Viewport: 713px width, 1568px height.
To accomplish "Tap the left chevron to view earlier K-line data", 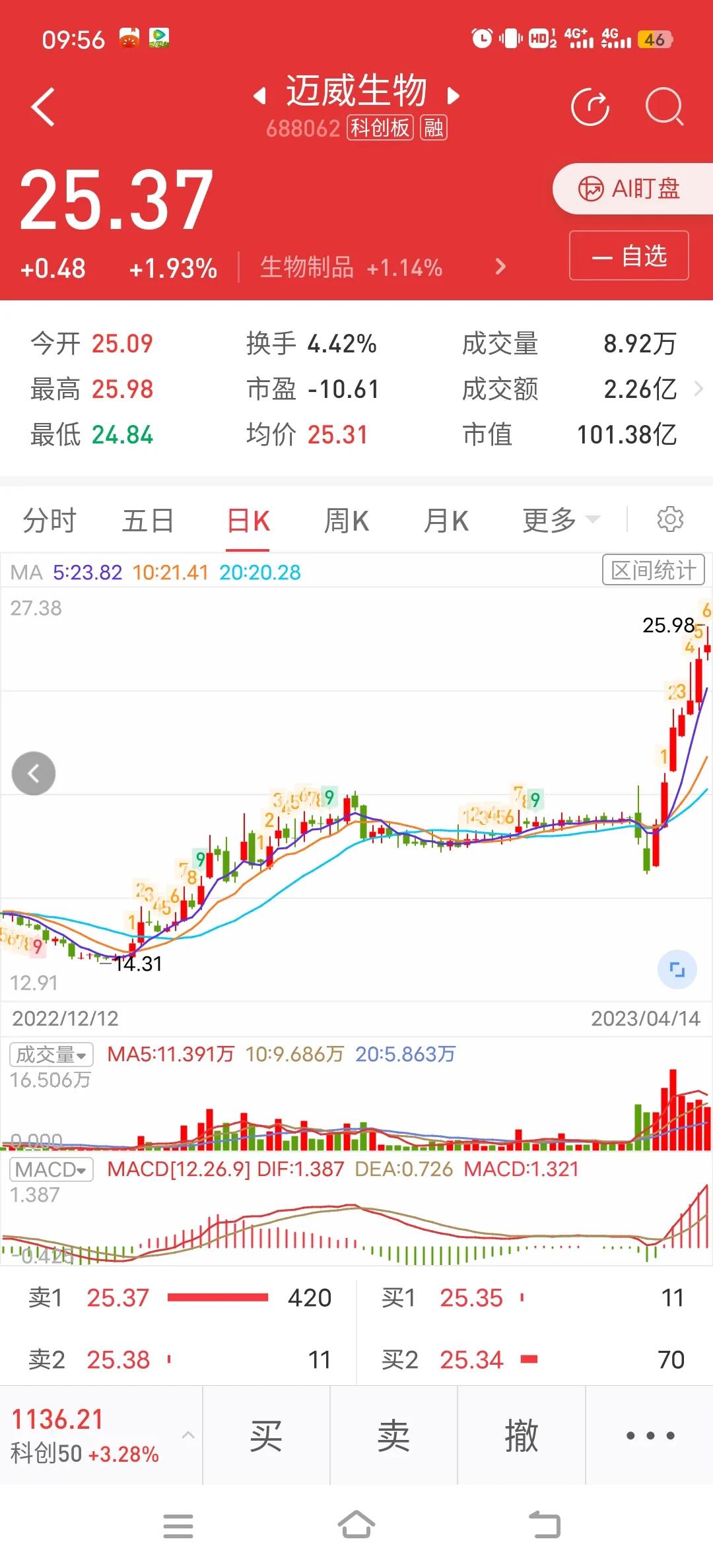I will 34,773.
